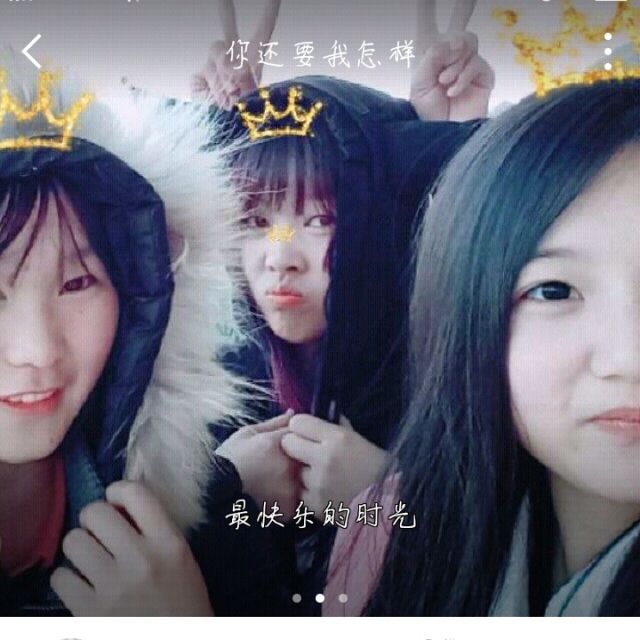Viewport: 640px width, 640px height.
Task: Open the three-dot overflow menu
Action: tap(607, 50)
